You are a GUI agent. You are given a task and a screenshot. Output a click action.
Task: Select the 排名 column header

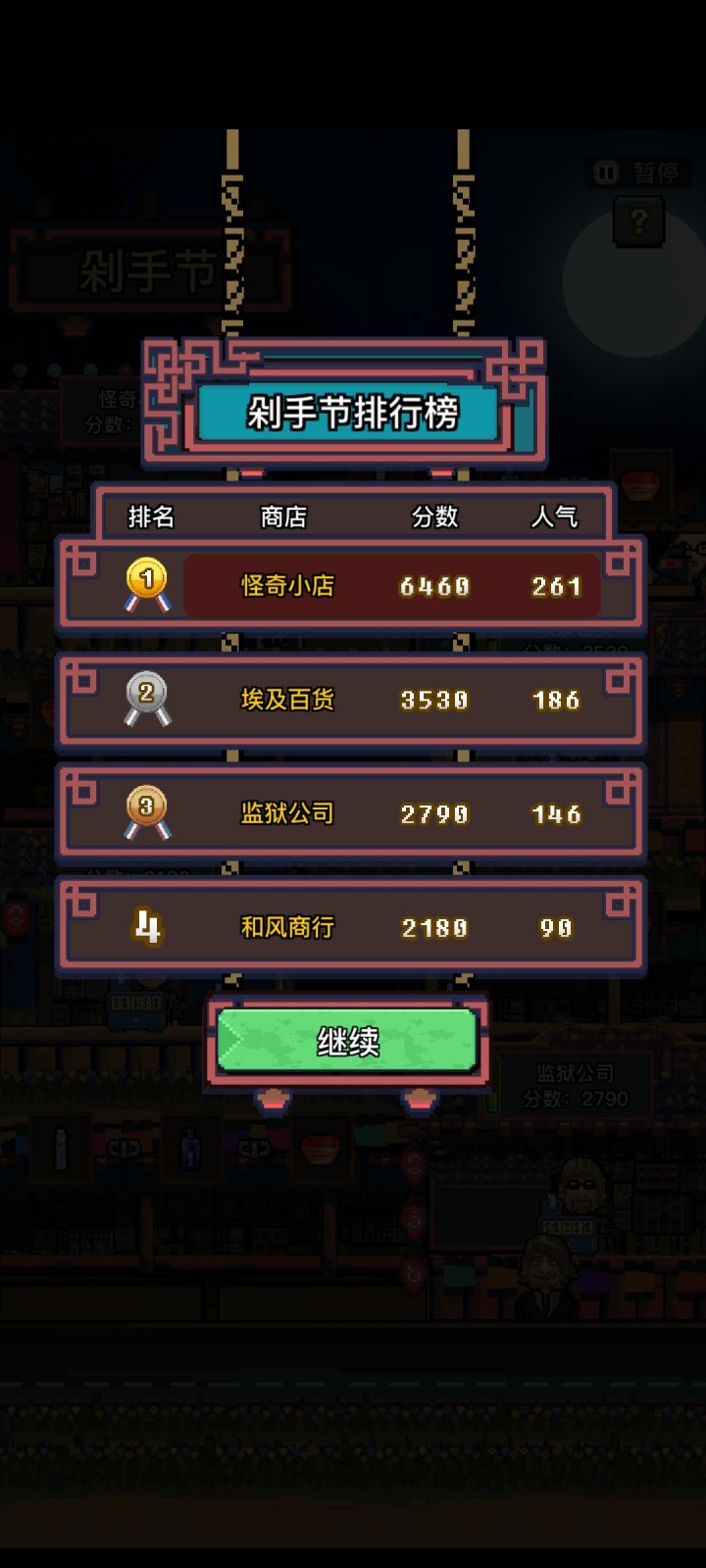click(154, 516)
